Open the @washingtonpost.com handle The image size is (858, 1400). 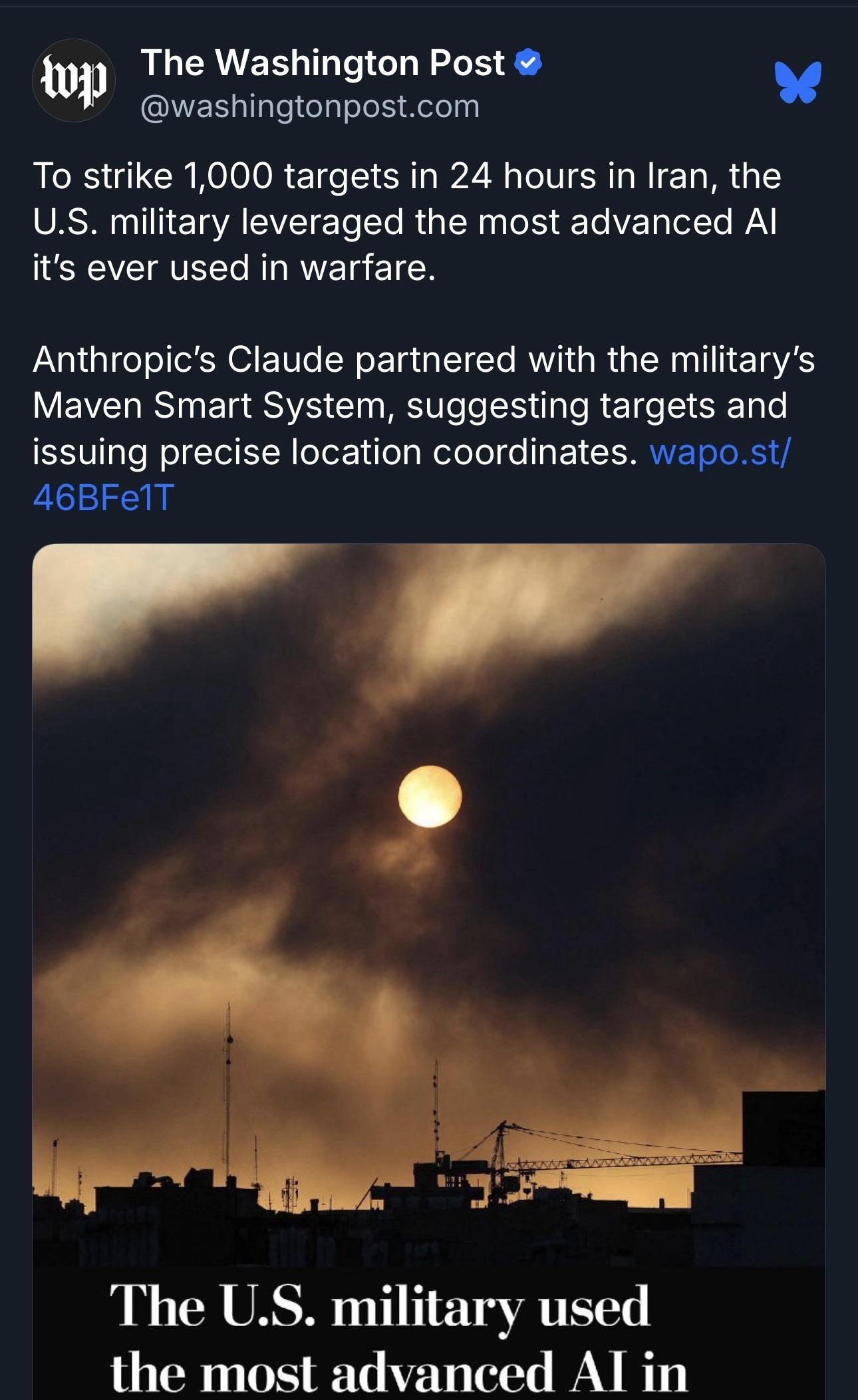click(x=310, y=106)
